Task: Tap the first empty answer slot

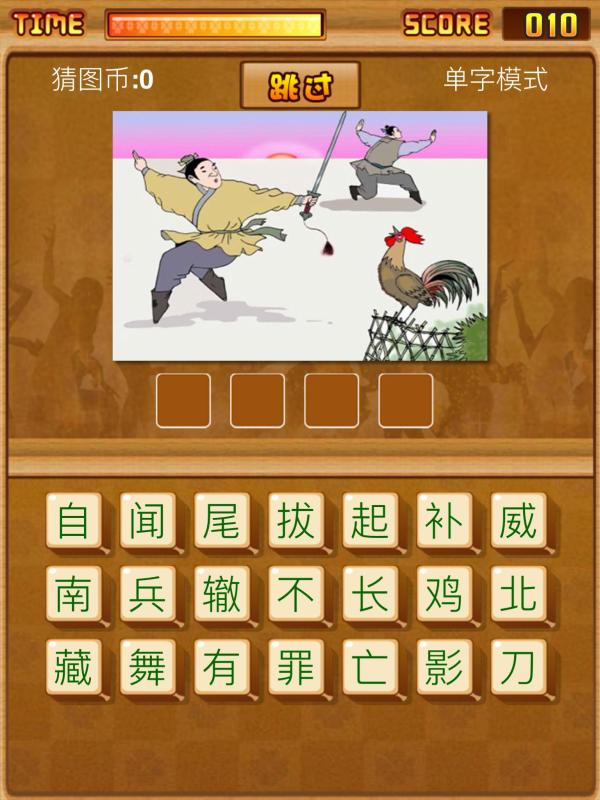Action: coord(184,400)
